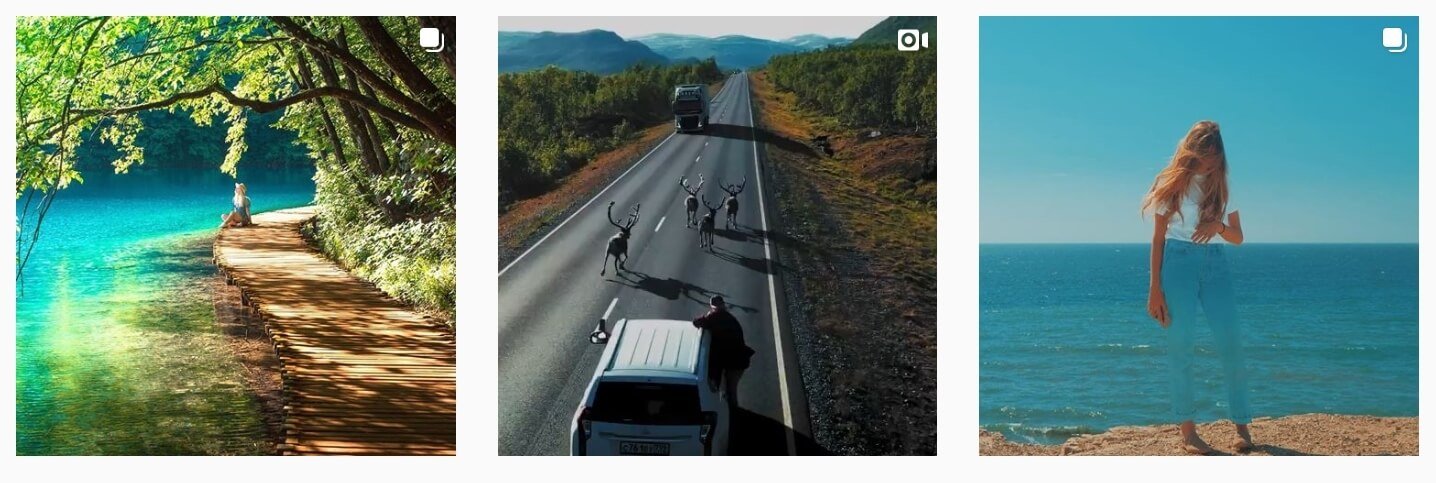This screenshot has width=1436, height=483.
Task: Open the lake boardwalk photo post
Action: (x=236, y=236)
